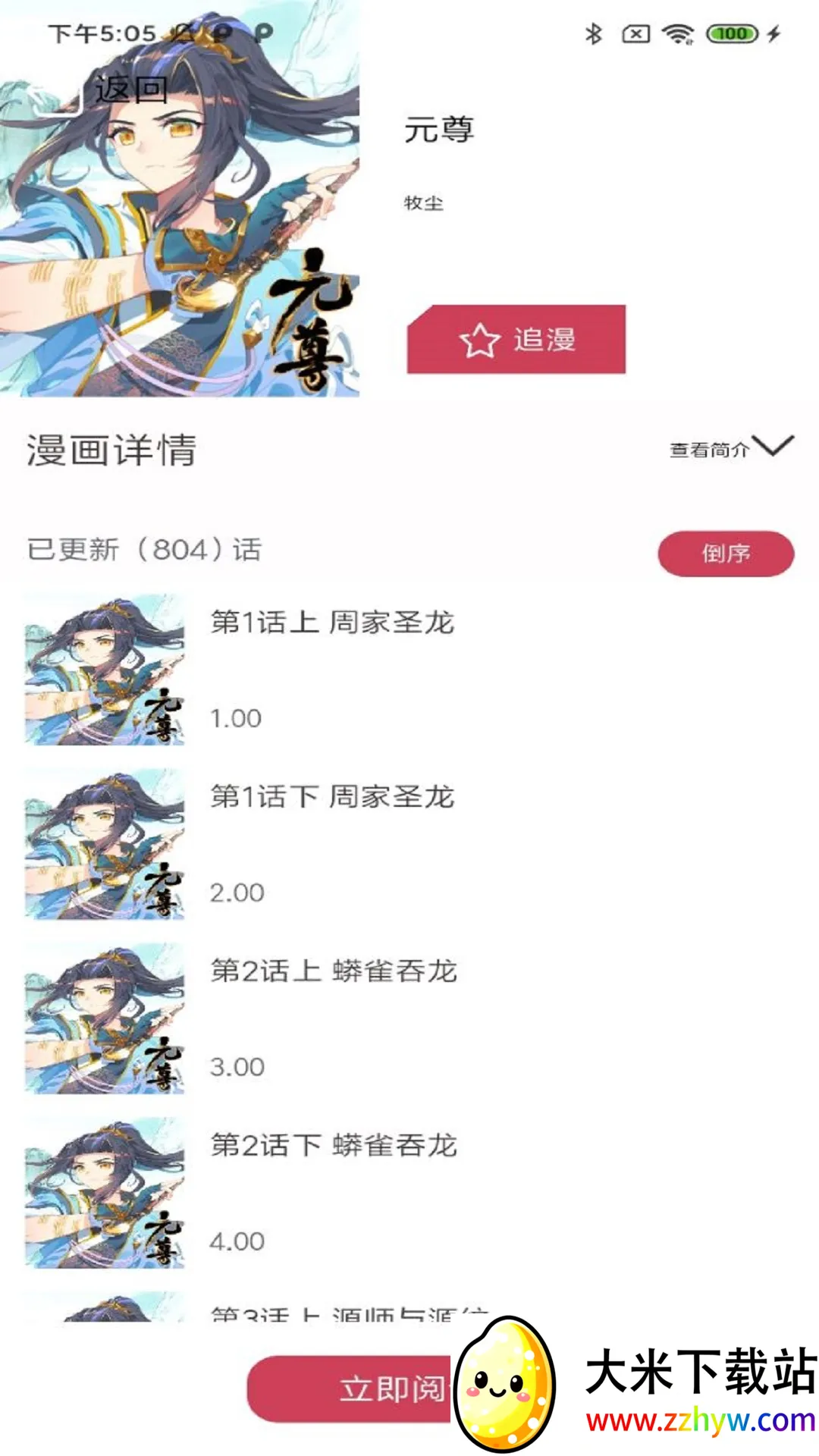Enable reverse ordering of the episode list
The width and height of the screenshot is (819, 1456).
(x=725, y=554)
